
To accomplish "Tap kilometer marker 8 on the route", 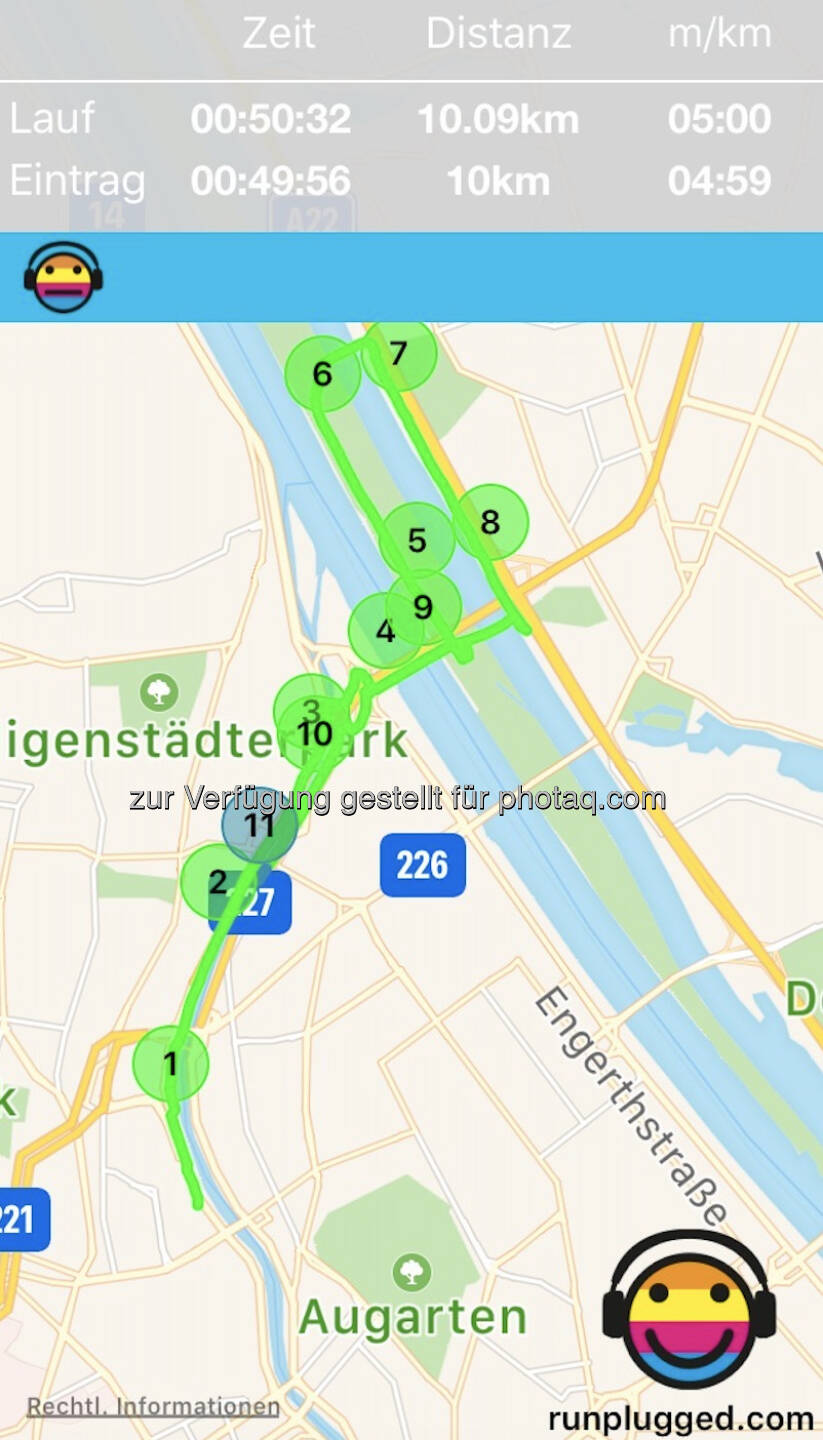I will (x=490, y=521).
